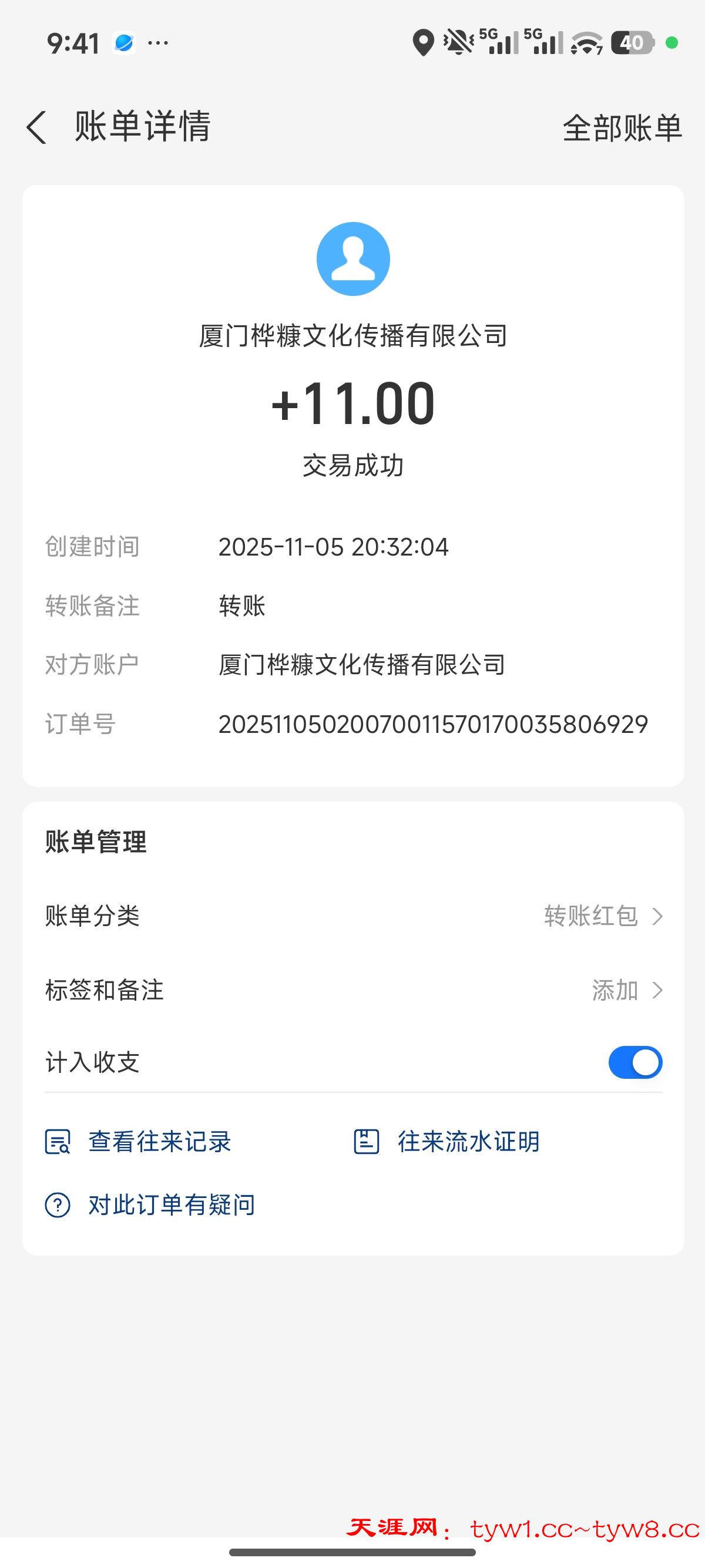705x1568 pixels.
Task: Add 标签和备注 to this bill
Action: coord(353,990)
